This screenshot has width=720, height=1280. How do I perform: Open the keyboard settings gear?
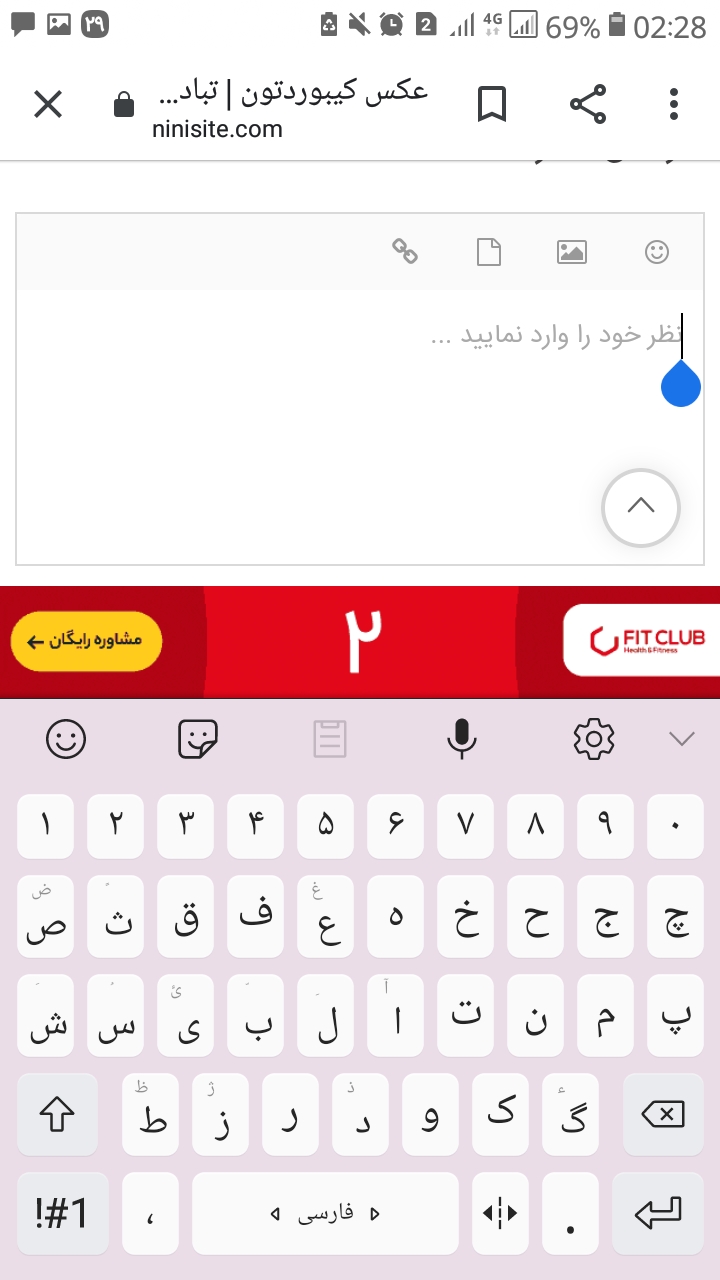point(593,740)
